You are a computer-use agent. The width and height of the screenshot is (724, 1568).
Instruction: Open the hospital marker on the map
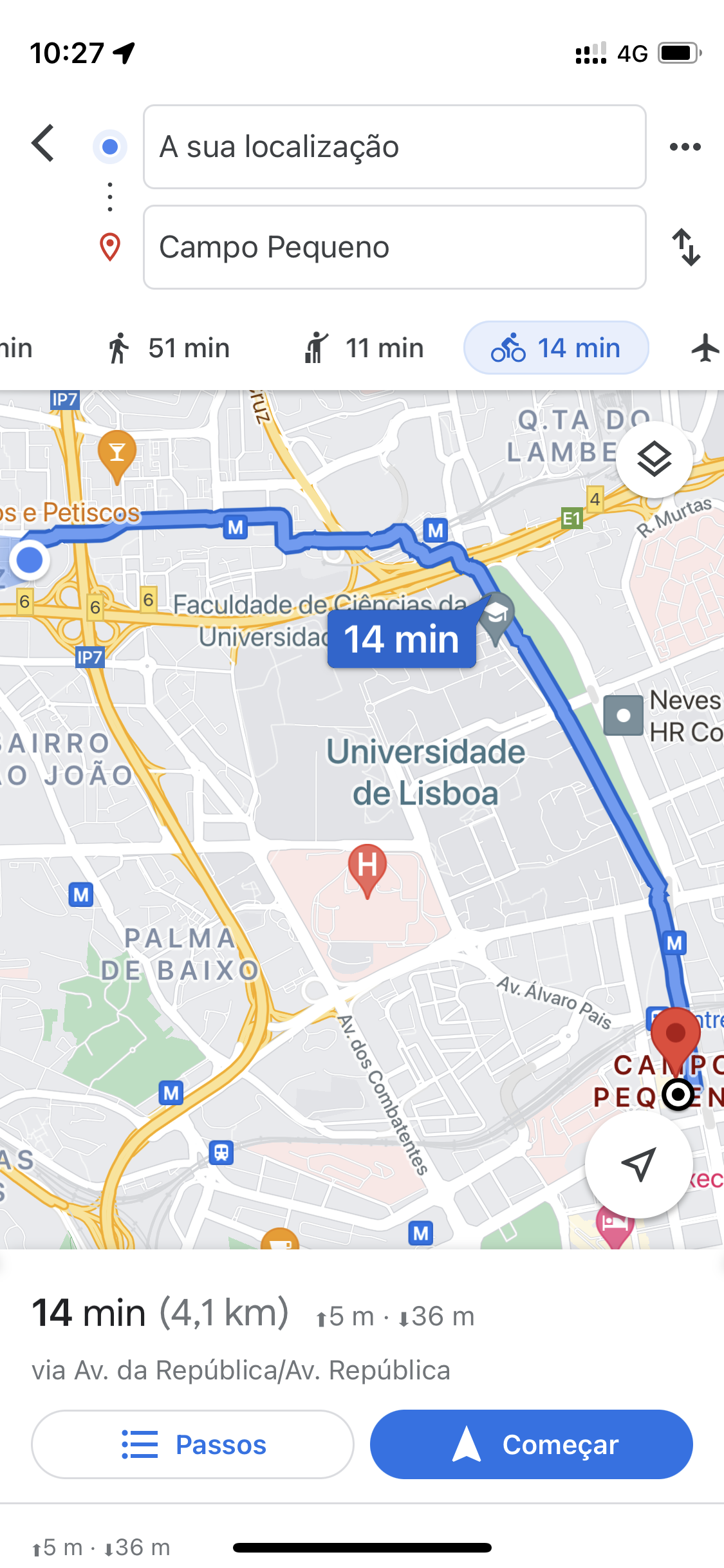367,870
